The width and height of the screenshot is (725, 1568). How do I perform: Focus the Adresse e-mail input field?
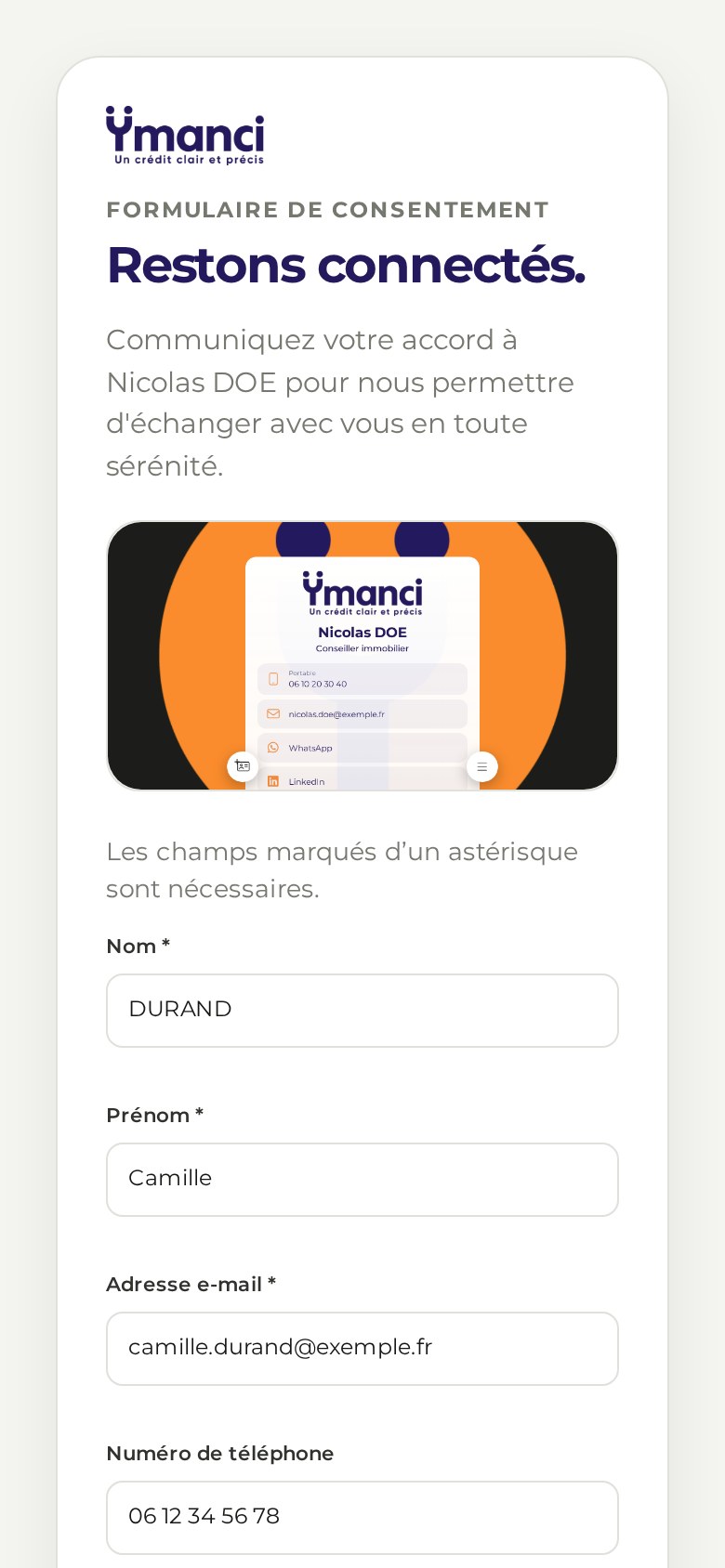coord(362,1349)
